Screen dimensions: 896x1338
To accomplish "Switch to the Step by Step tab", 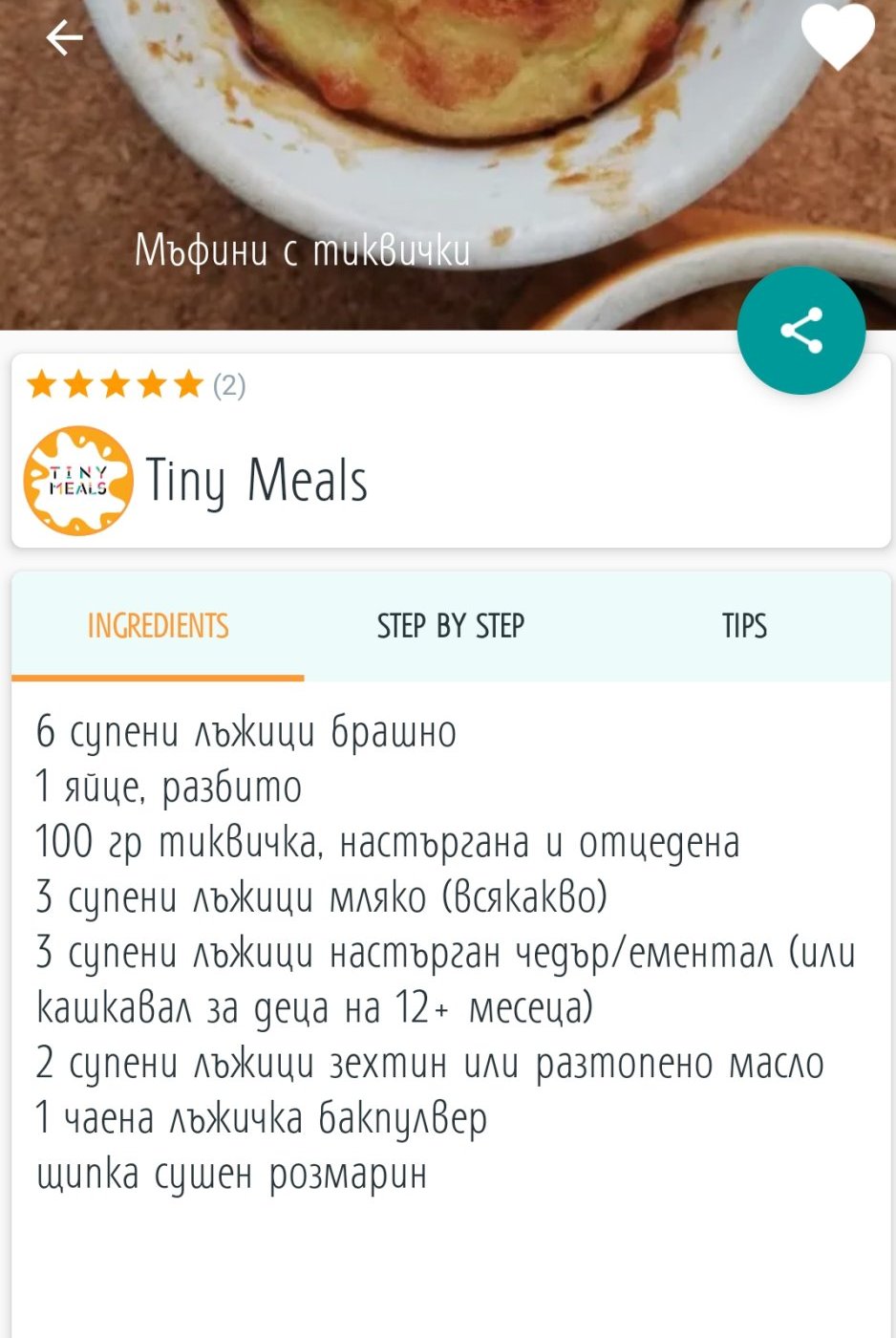I will pyautogui.click(x=451, y=626).
